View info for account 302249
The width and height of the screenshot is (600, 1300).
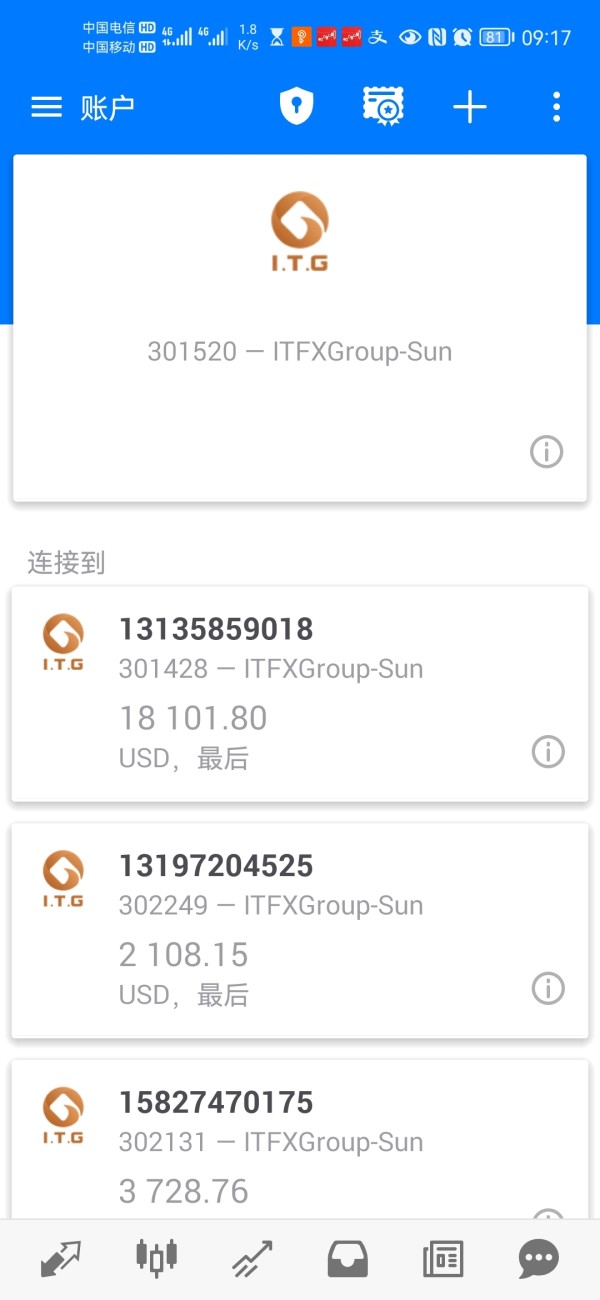point(547,988)
